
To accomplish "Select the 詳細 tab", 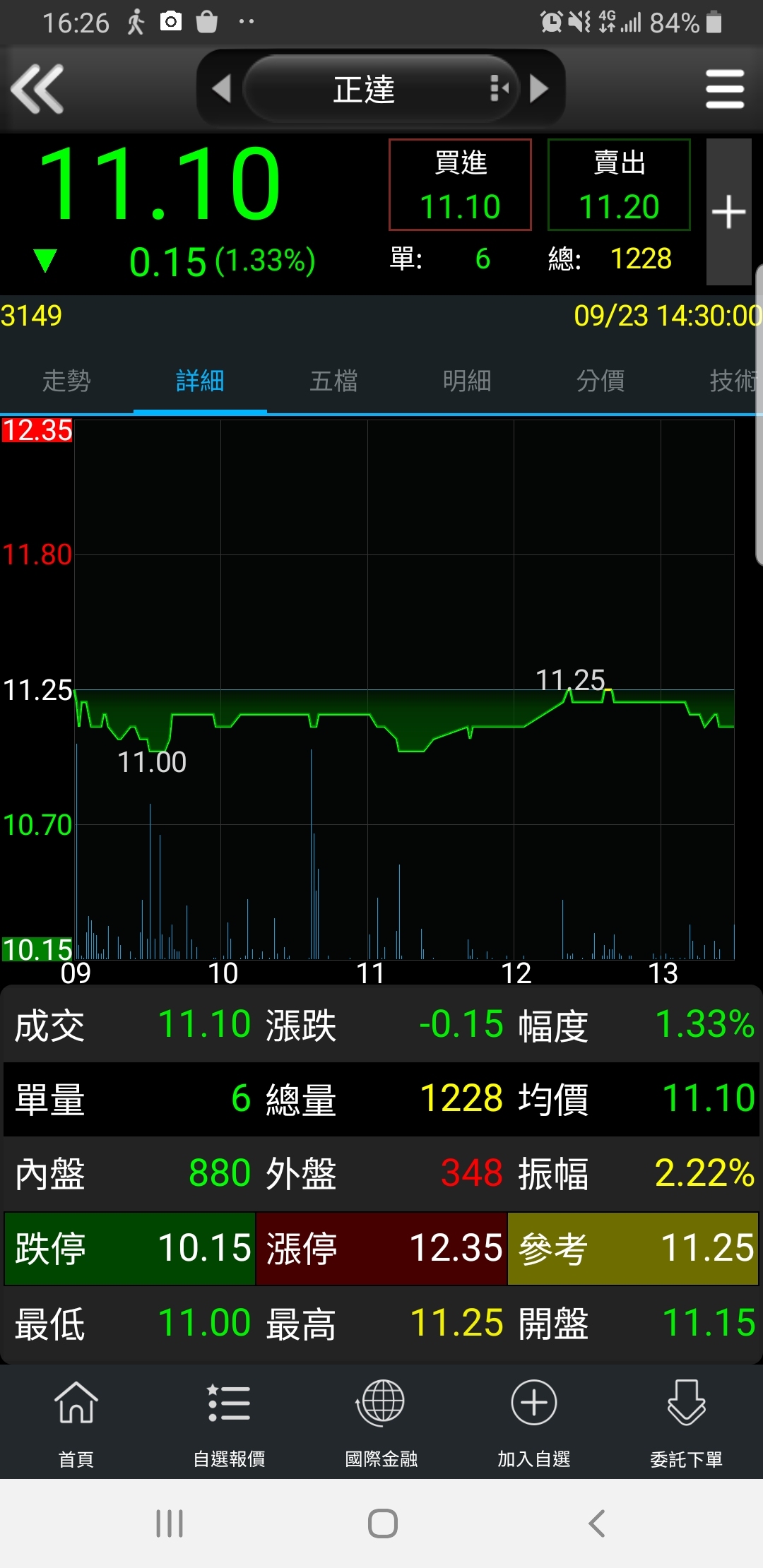I will [x=200, y=381].
